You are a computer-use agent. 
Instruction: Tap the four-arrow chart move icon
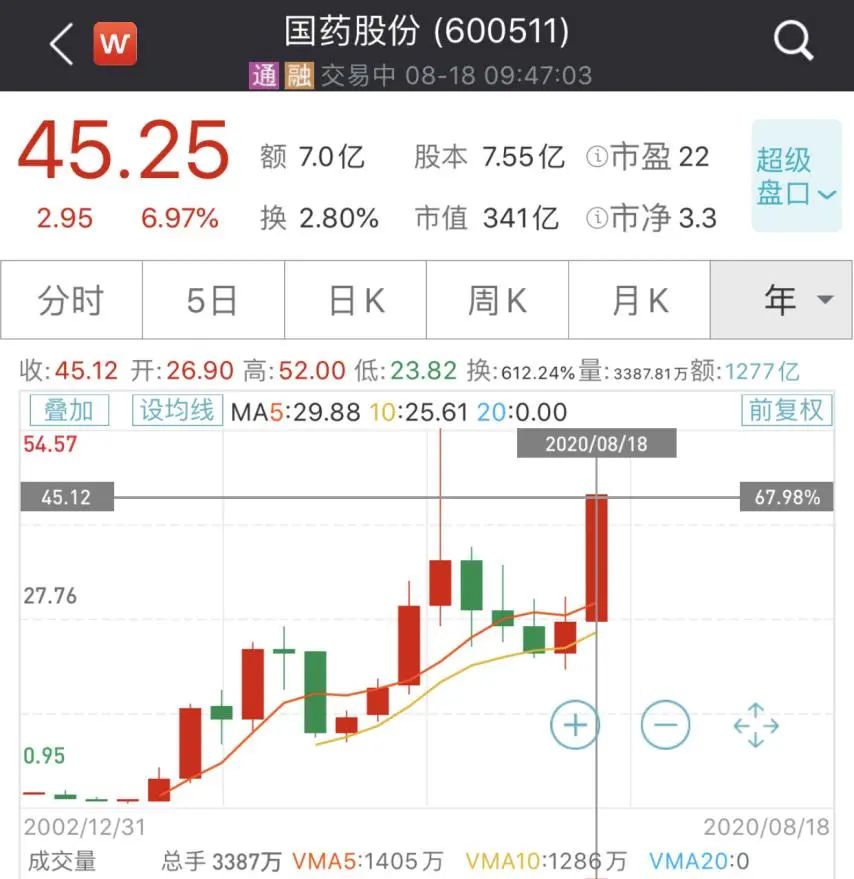[756, 724]
